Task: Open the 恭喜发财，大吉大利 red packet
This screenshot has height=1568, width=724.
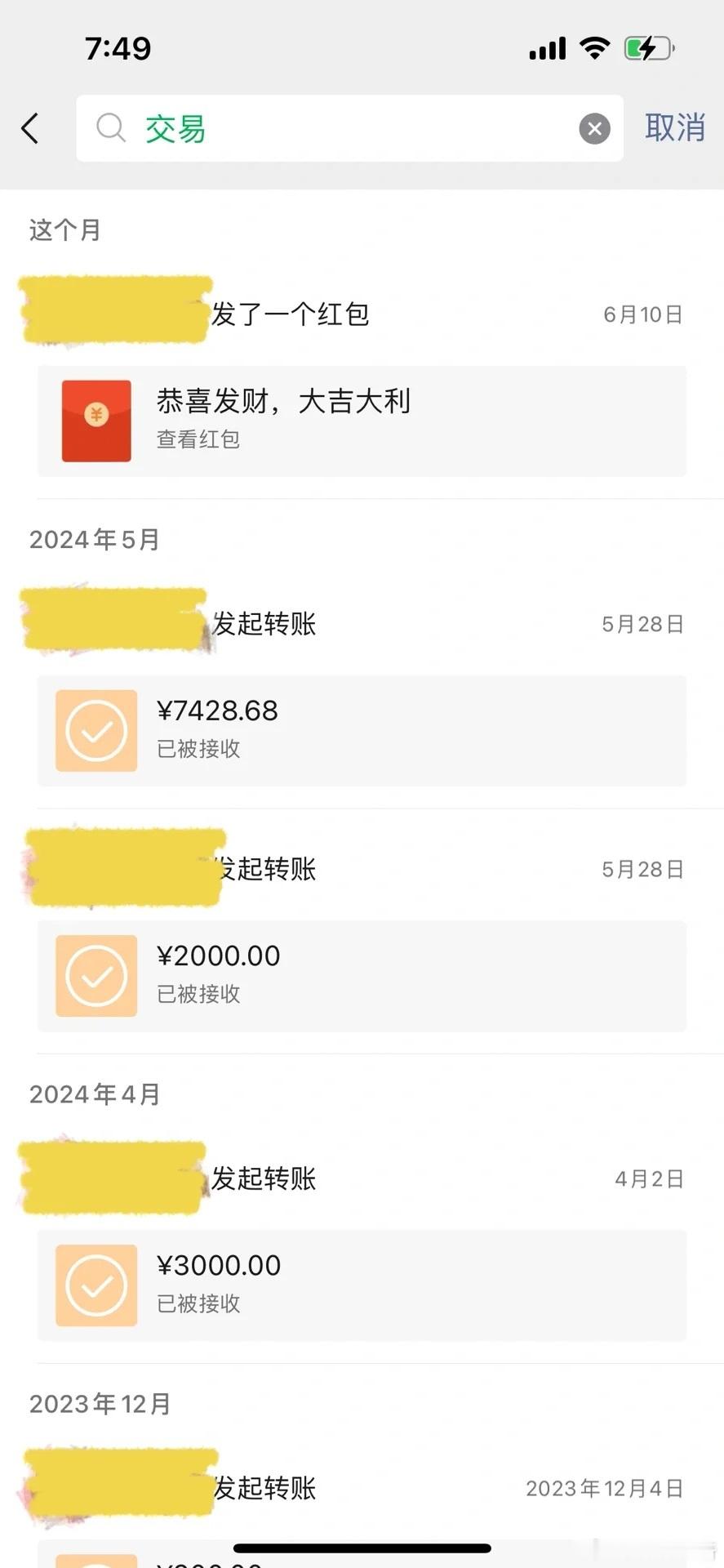Action: pos(362,421)
